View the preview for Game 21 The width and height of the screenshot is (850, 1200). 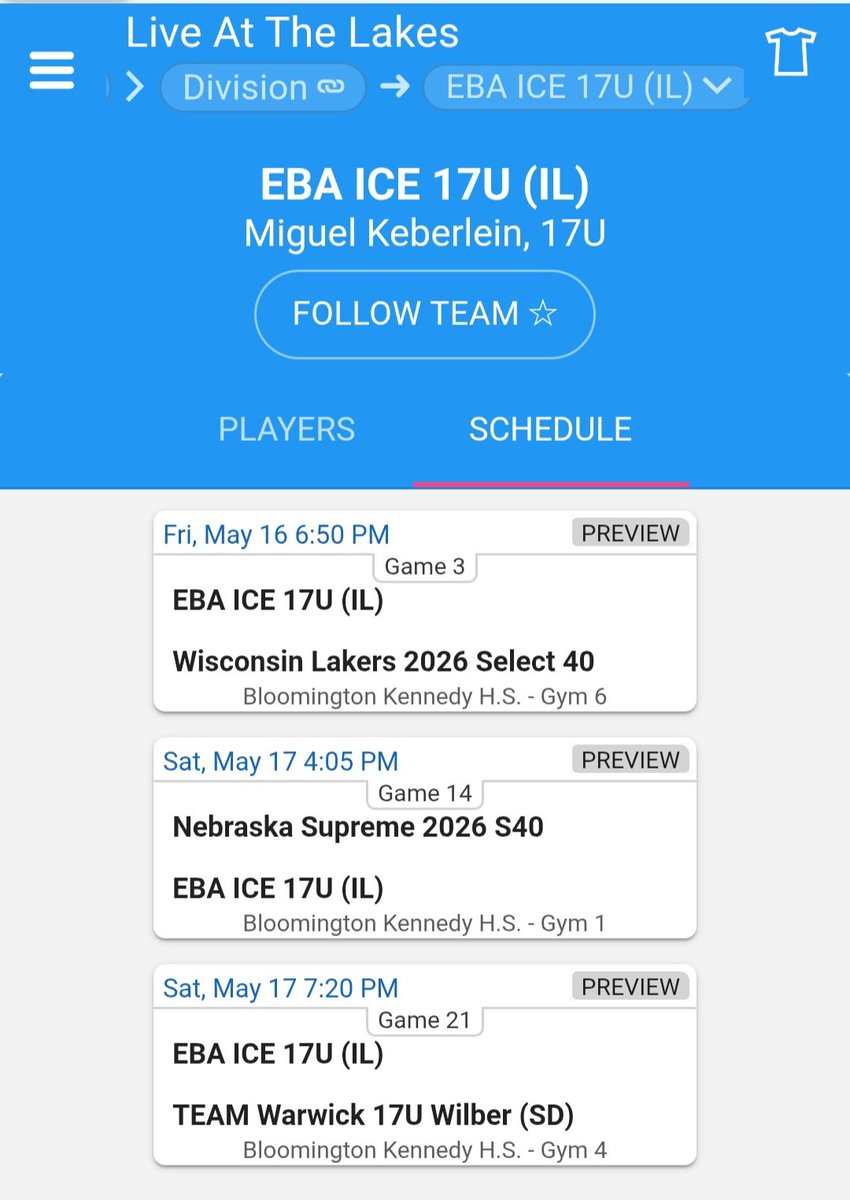coord(630,987)
